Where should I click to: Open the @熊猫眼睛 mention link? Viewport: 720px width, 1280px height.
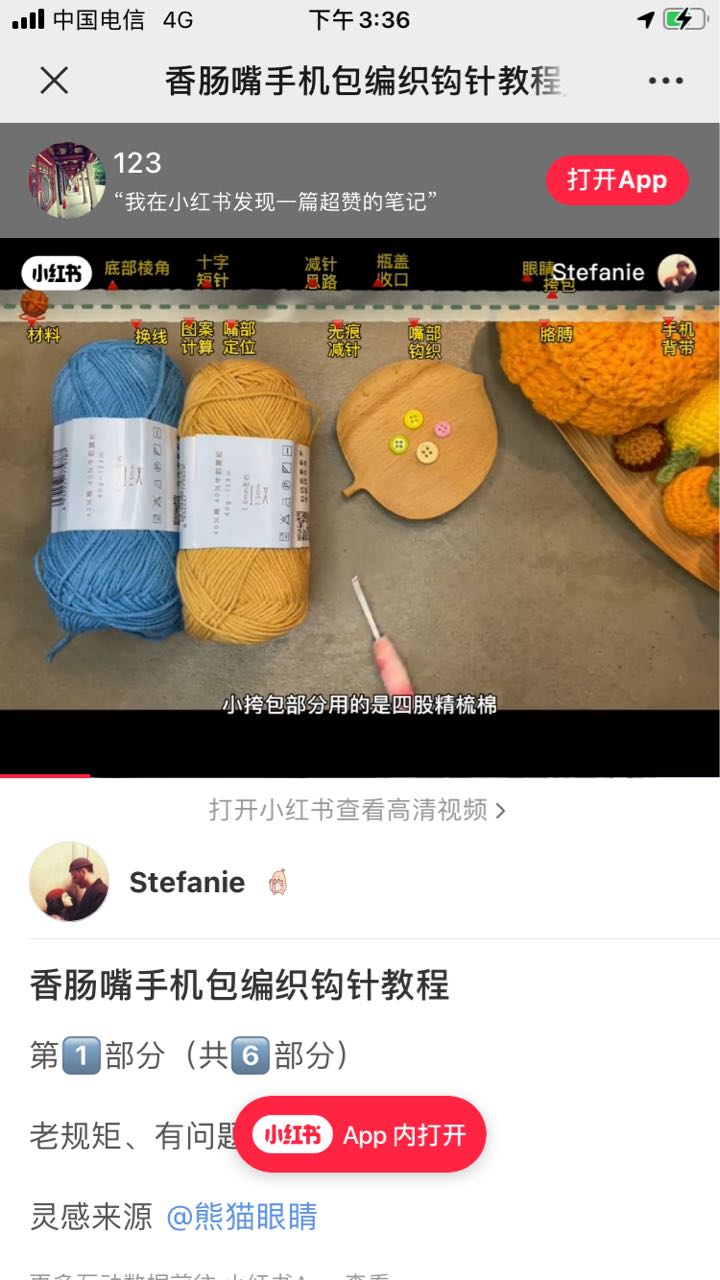[x=242, y=1217]
